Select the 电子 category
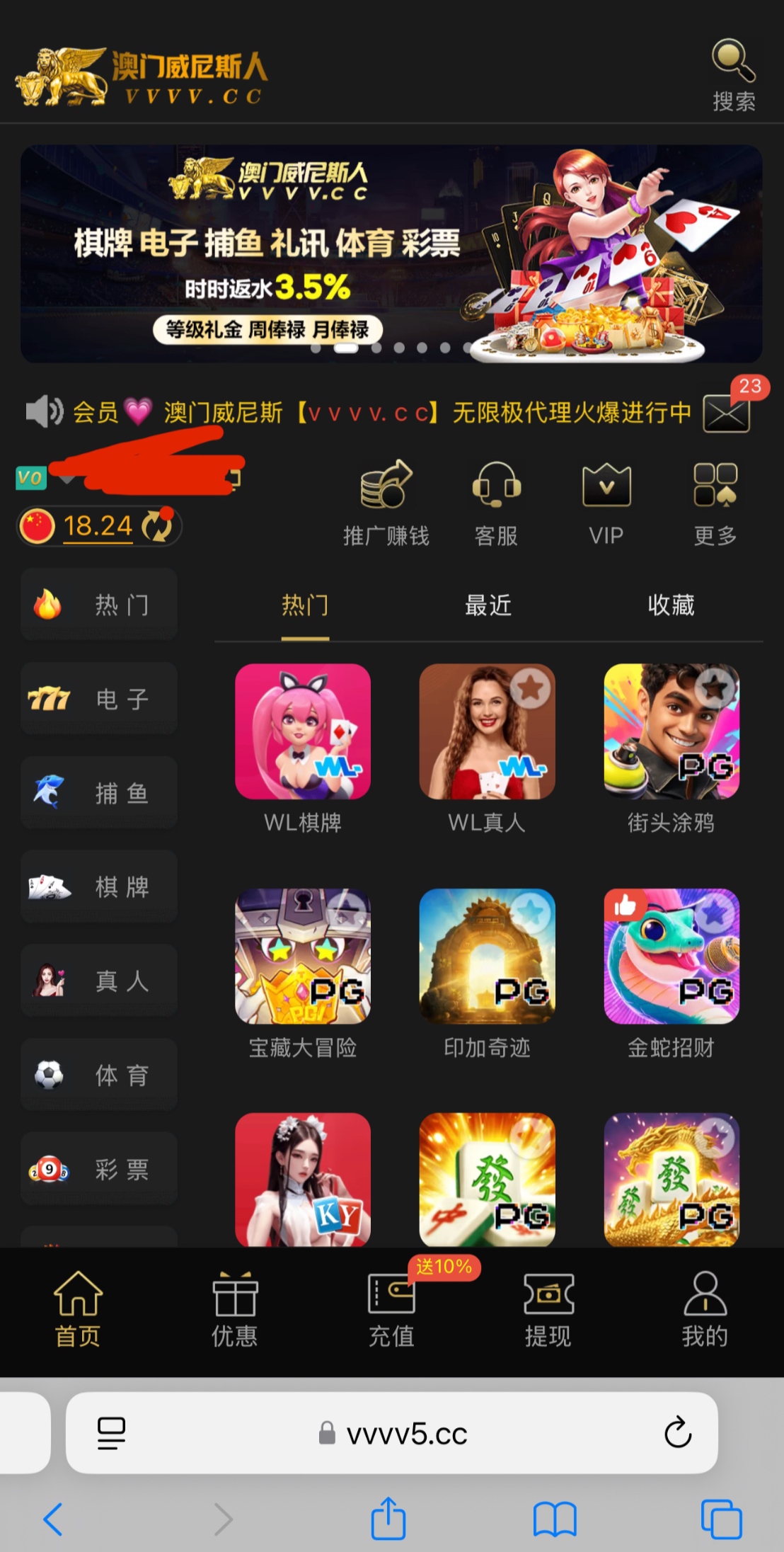This screenshot has width=784, height=1552. pyautogui.click(x=99, y=699)
